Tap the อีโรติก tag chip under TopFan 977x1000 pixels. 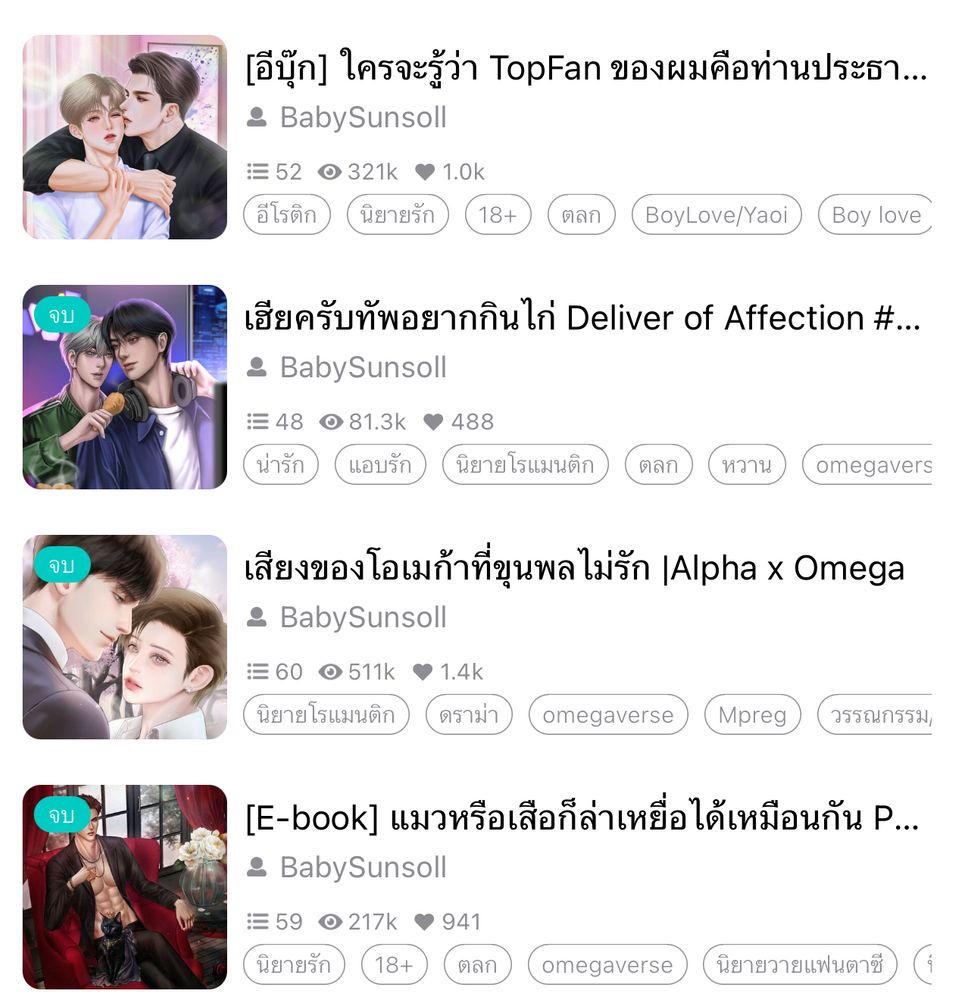(287, 215)
